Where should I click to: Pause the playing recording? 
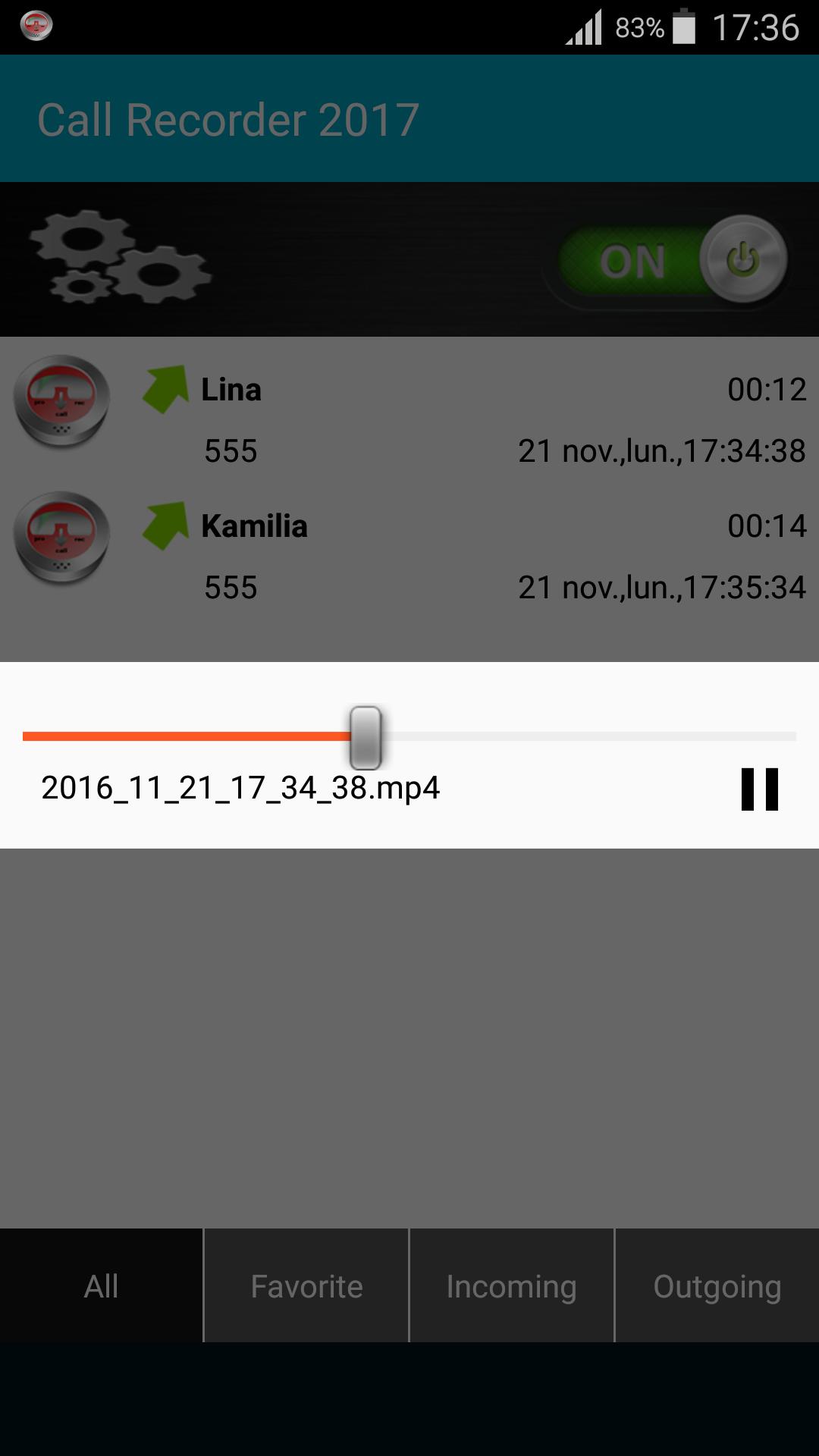coord(759,789)
